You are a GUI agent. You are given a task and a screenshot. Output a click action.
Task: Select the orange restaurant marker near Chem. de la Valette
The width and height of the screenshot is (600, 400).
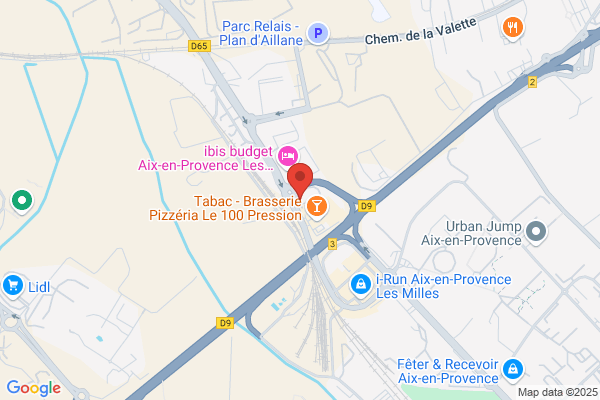512,28
